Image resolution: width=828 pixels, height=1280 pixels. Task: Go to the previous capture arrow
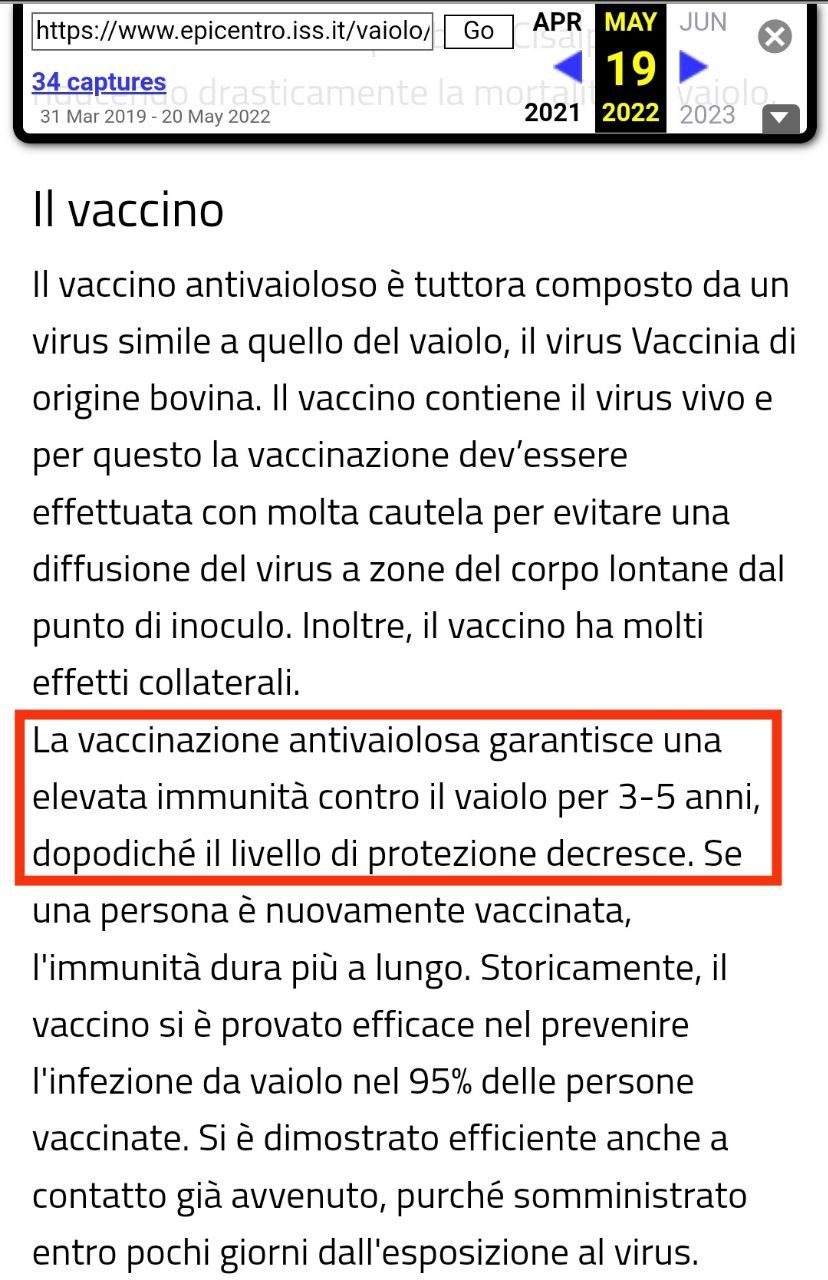568,68
